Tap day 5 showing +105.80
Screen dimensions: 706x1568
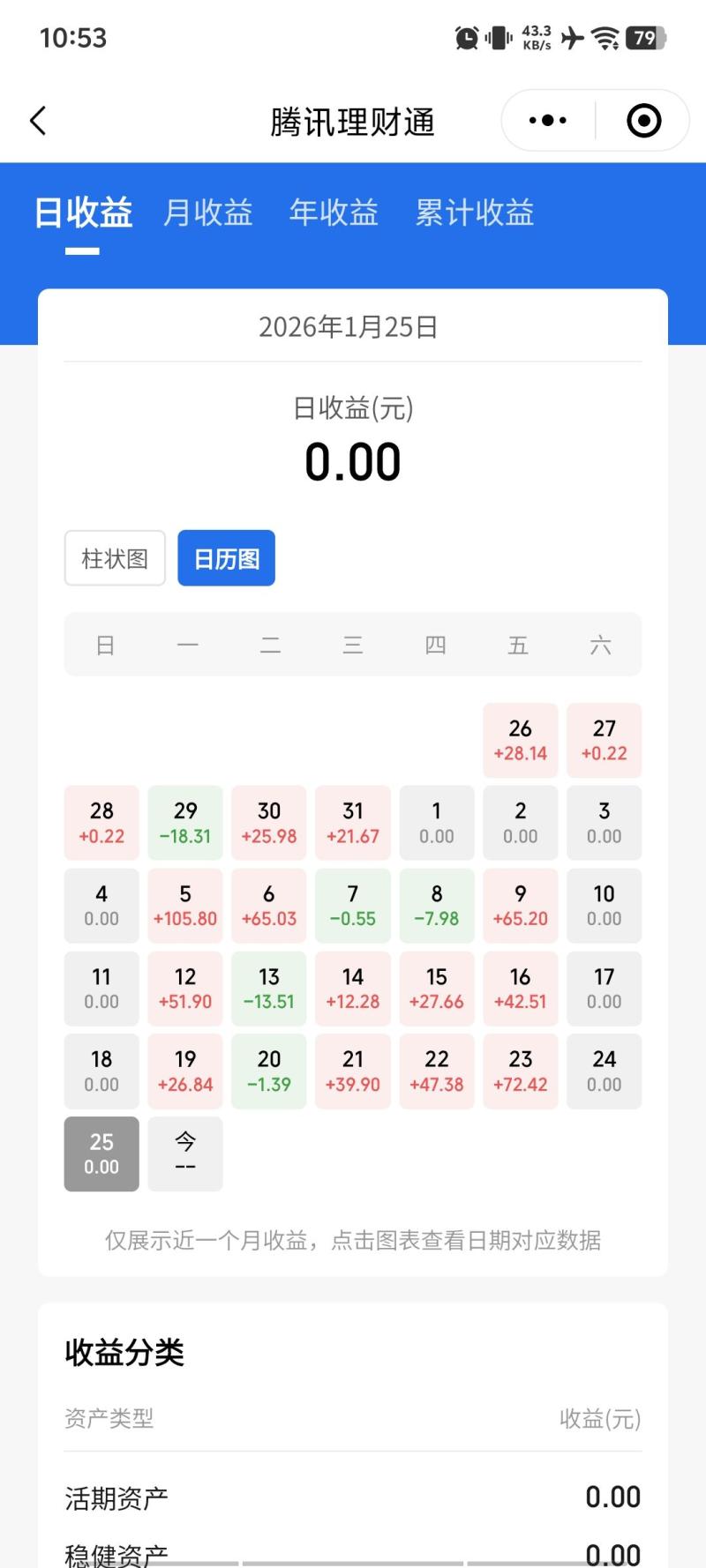pos(185,906)
